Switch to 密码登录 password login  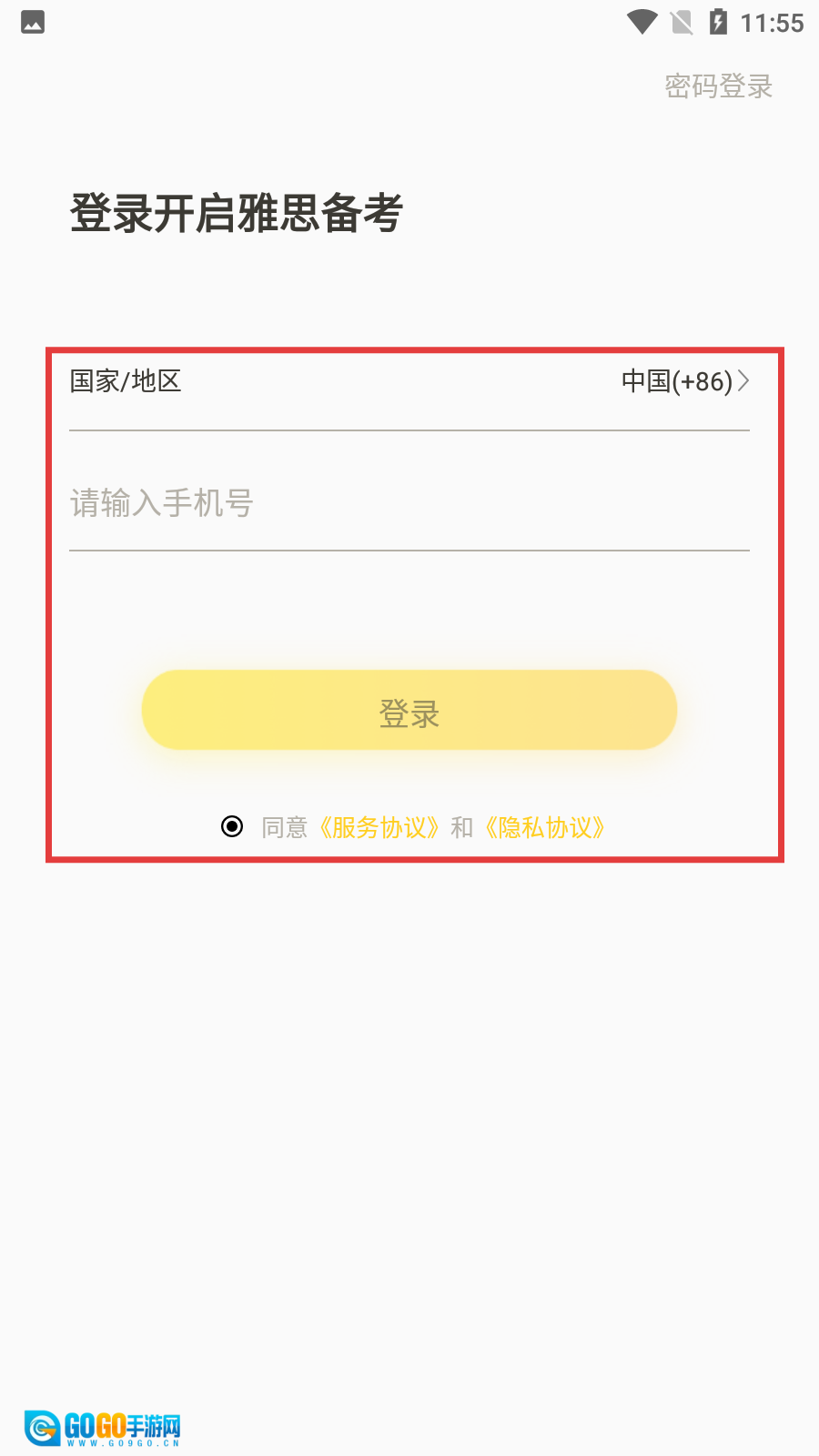coord(718,86)
